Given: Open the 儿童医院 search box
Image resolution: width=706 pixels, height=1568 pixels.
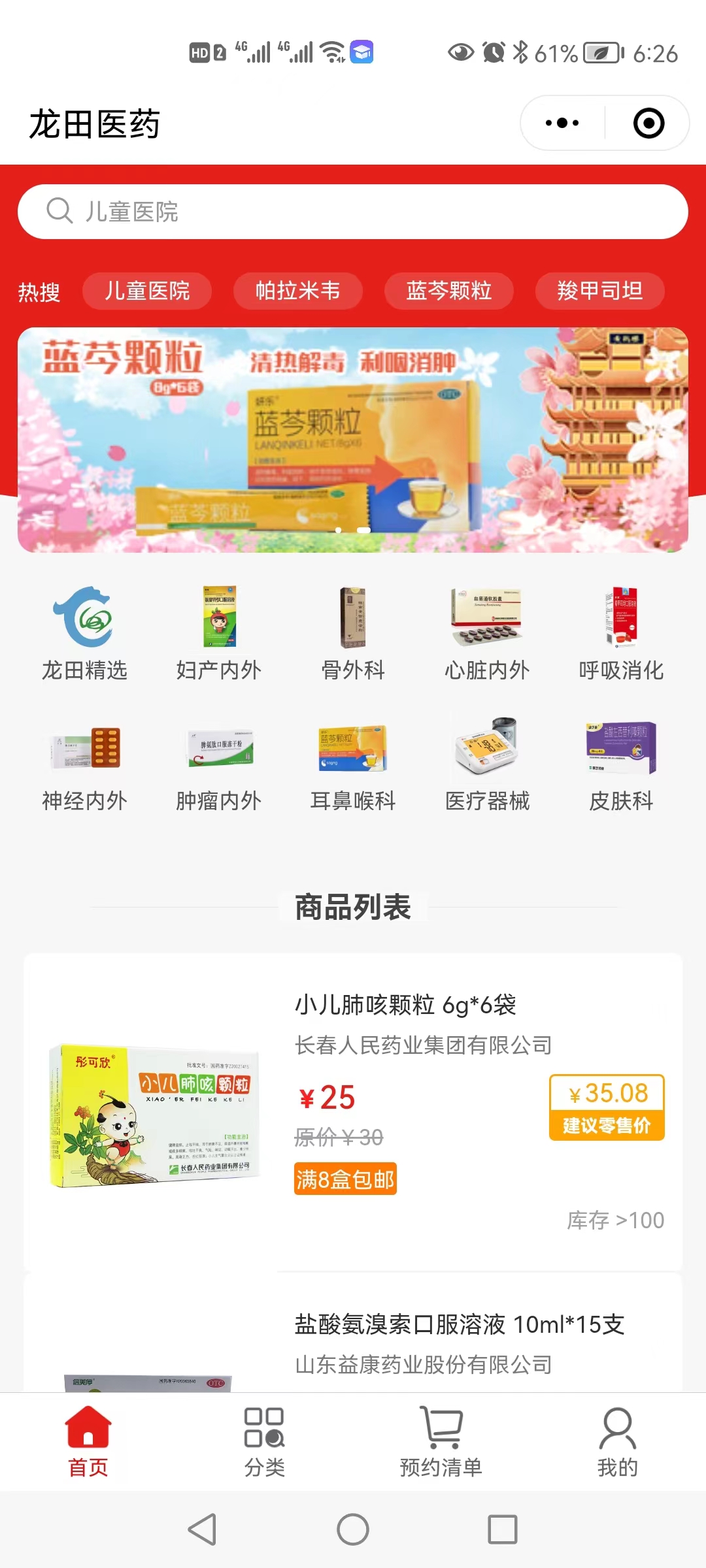Looking at the screenshot, I should pyautogui.click(x=353, y=212).
